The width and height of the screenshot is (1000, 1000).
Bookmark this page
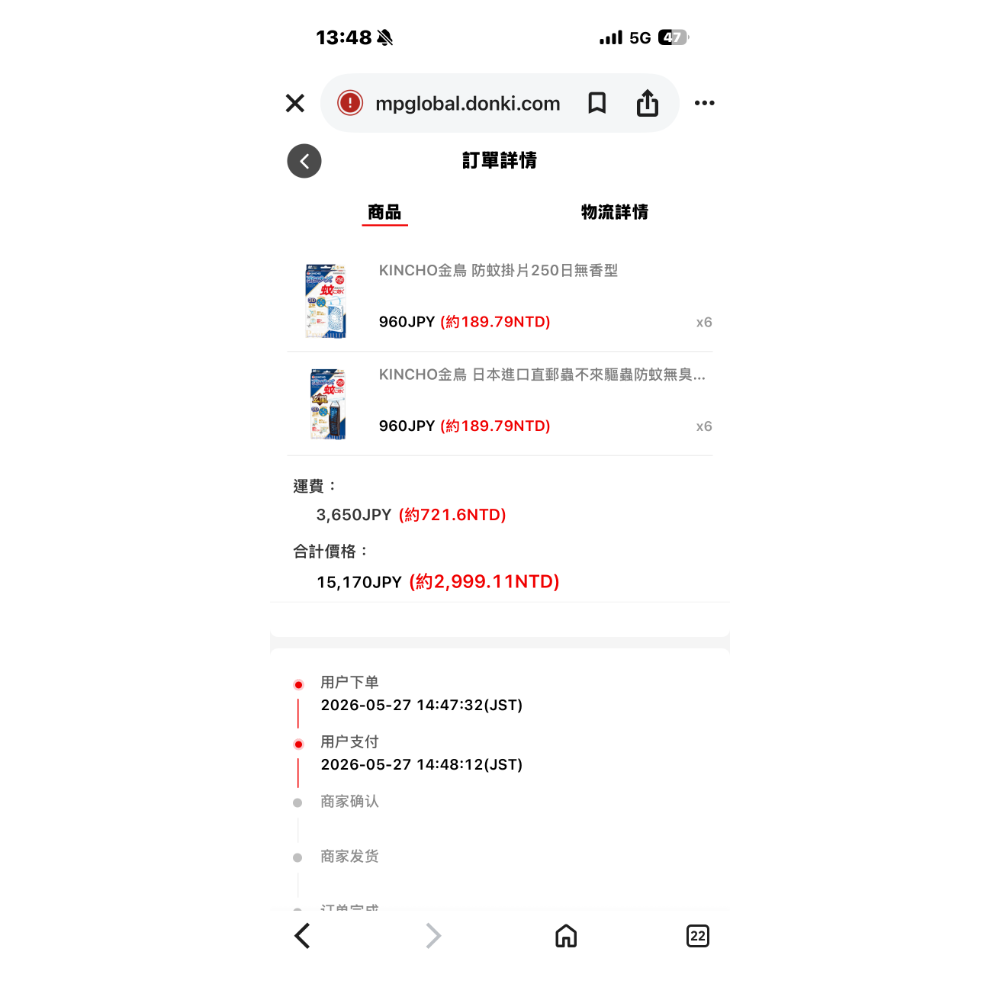(597, 103)
